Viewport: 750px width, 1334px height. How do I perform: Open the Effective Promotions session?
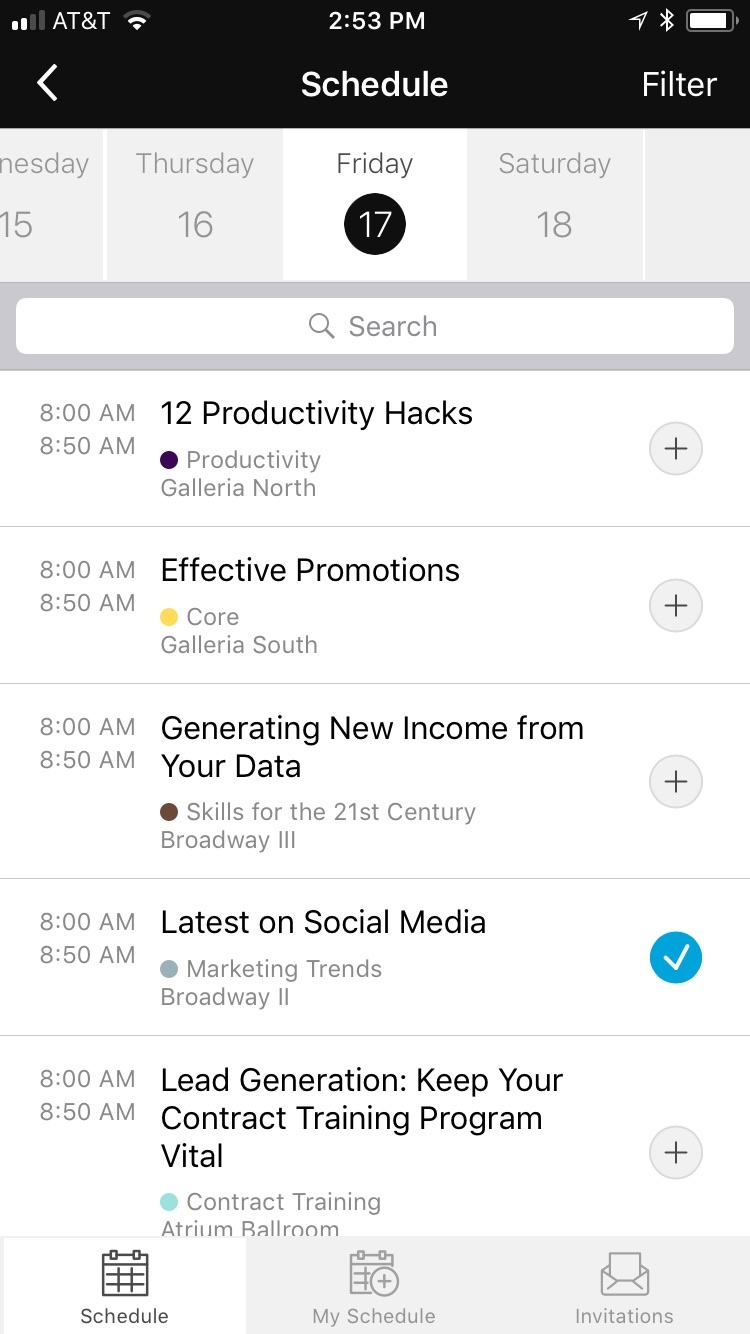click(310, 571)
